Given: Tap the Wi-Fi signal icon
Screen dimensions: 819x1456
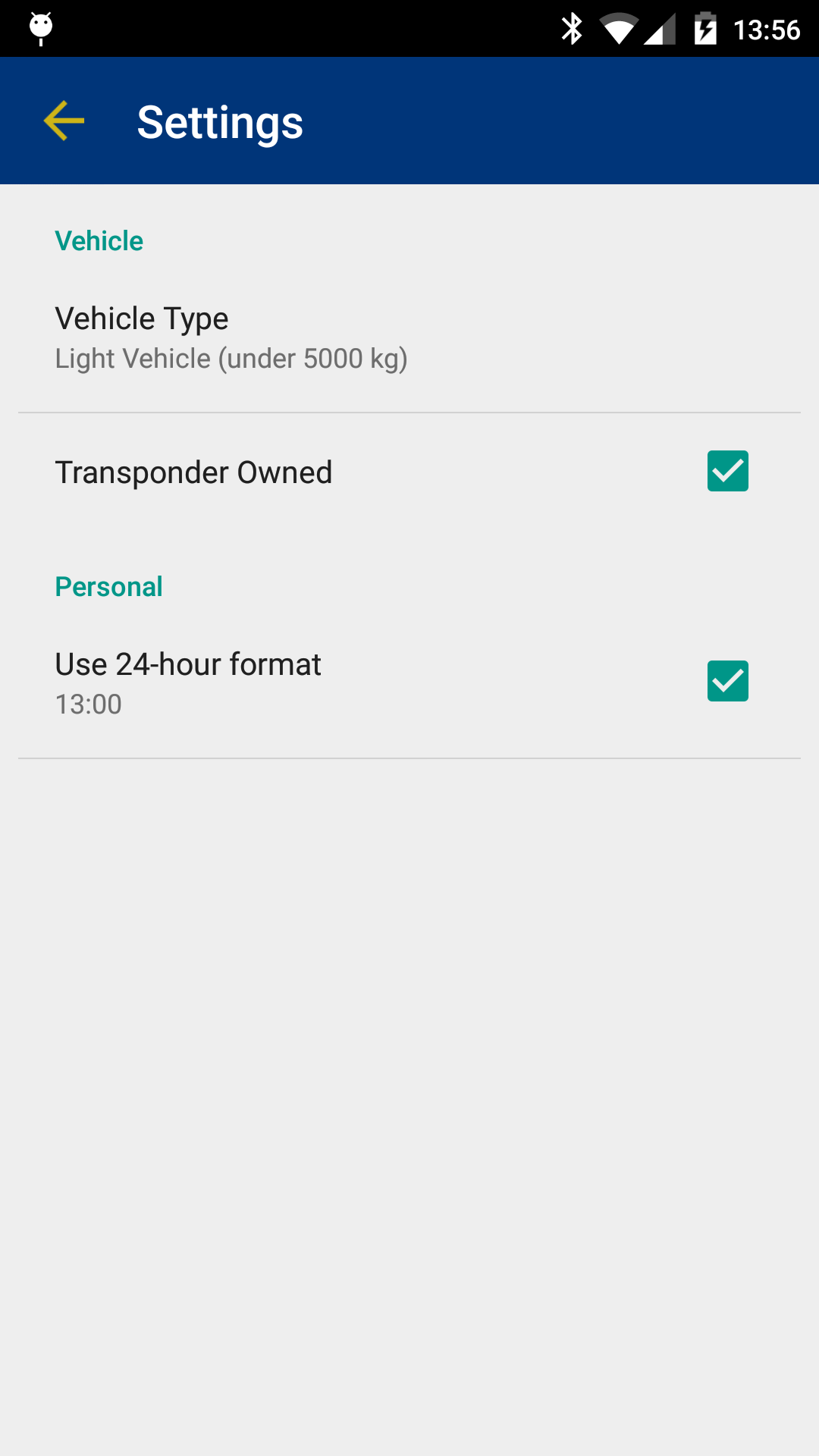Looking at the screenshot, I should [619, 28].
